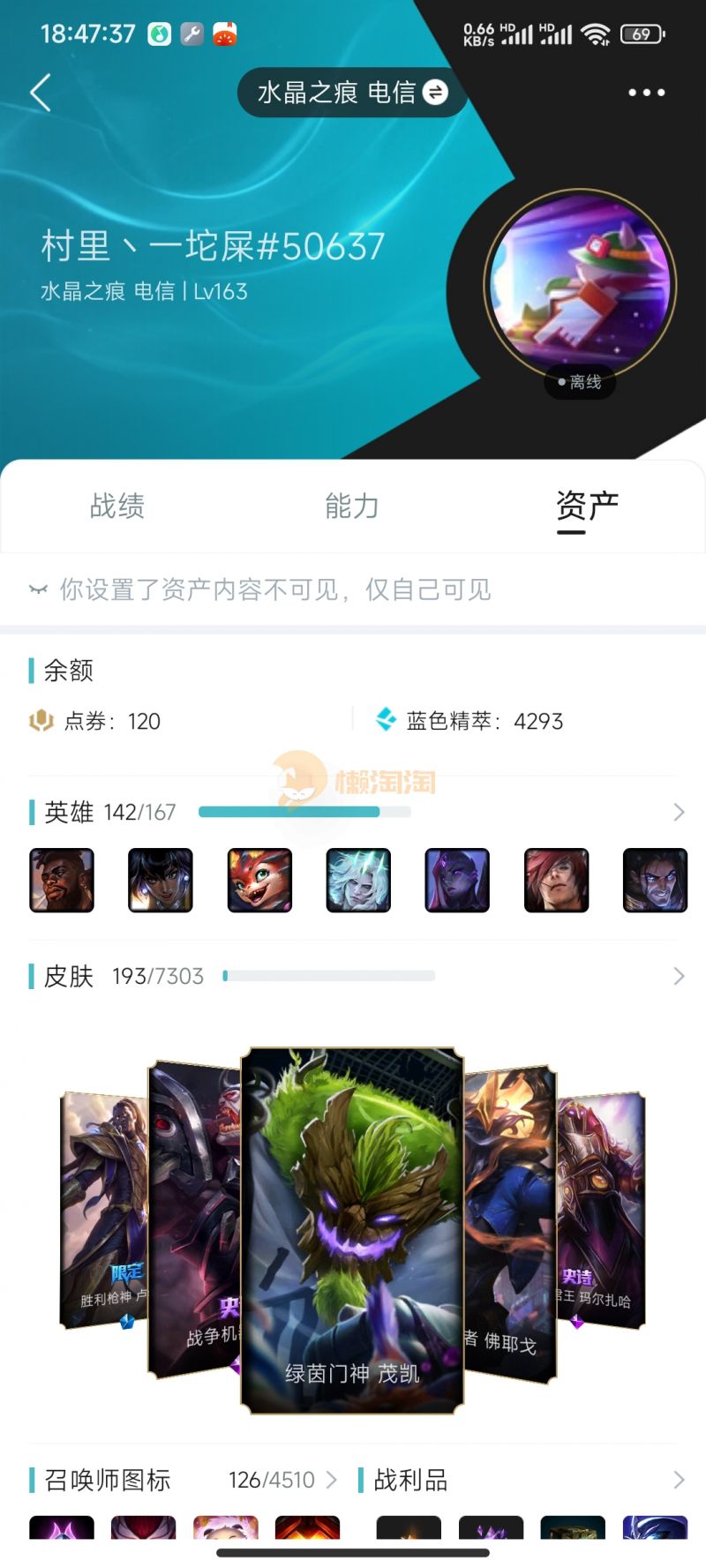Image resolution: width=706 pixels, height=1568 pixels.
Task: Open the 战利品 section chevron
Action: (678, 1480)
